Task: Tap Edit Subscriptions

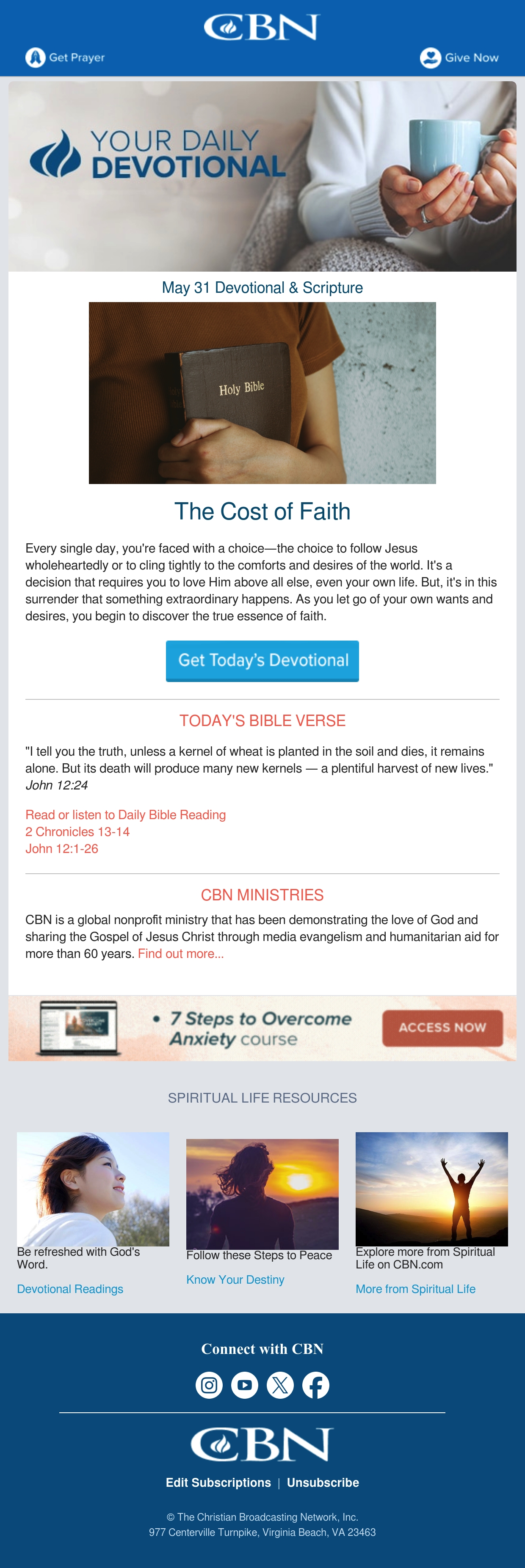Action: click(218, 1482)
